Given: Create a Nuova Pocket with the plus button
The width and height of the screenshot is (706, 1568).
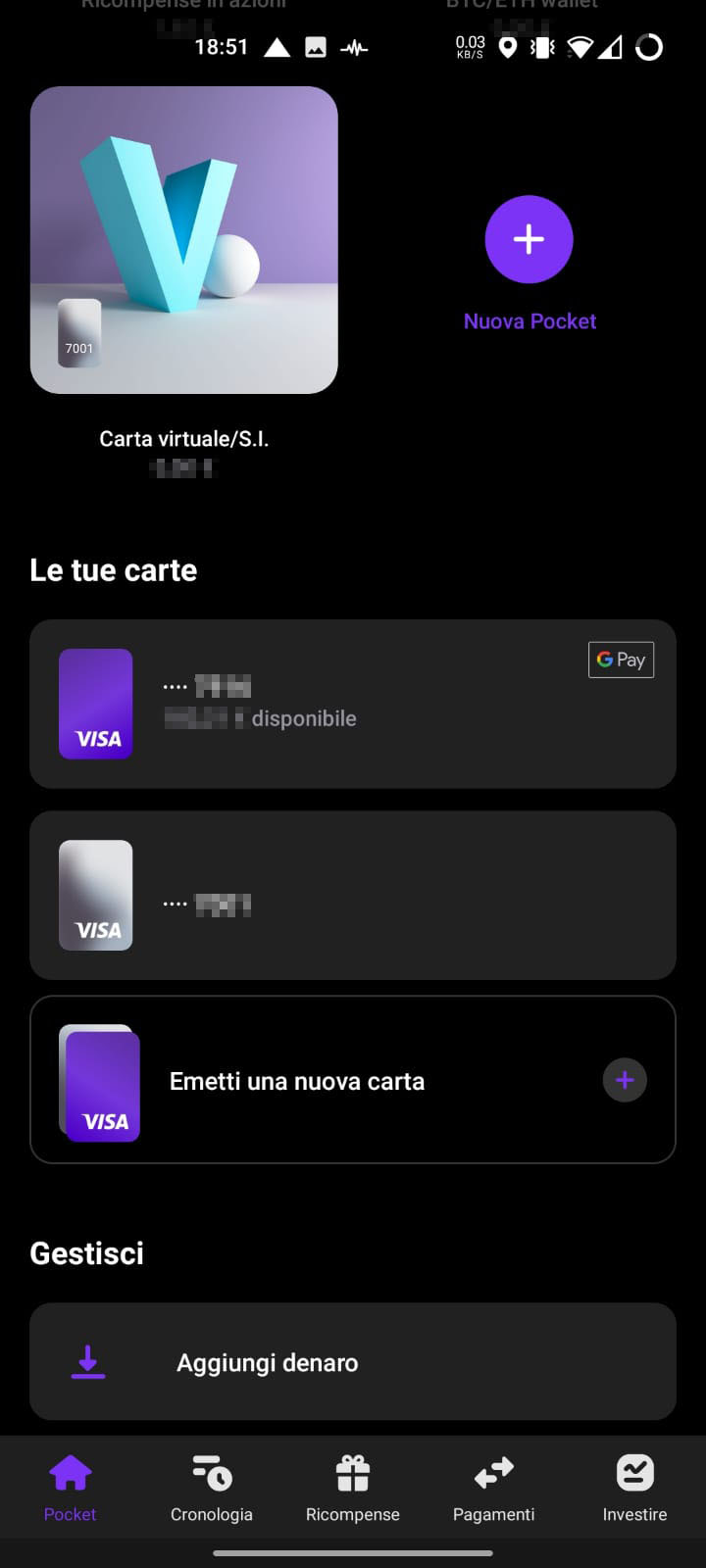Looking at the screenshot, I should coord(529,239).
